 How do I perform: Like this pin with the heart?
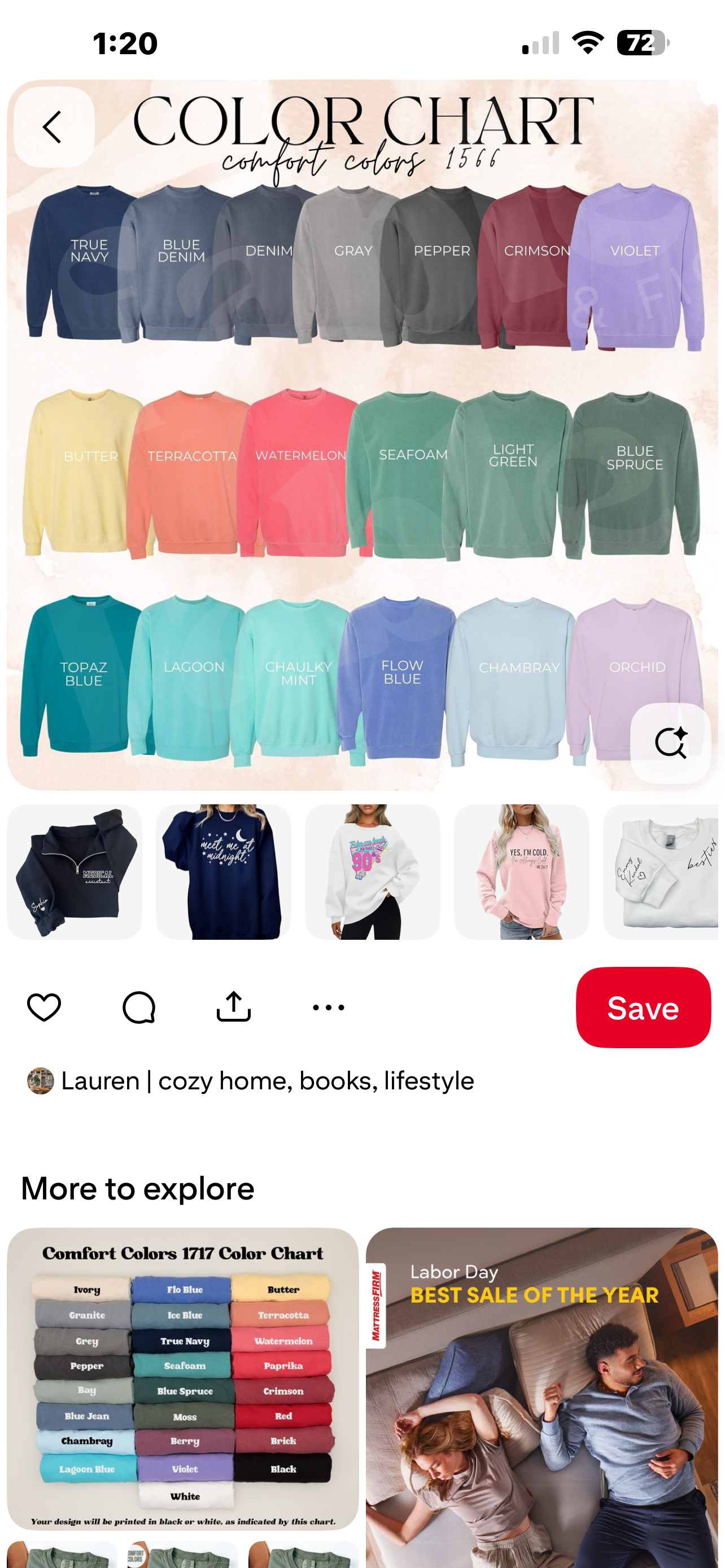(x=44, y=1008)
